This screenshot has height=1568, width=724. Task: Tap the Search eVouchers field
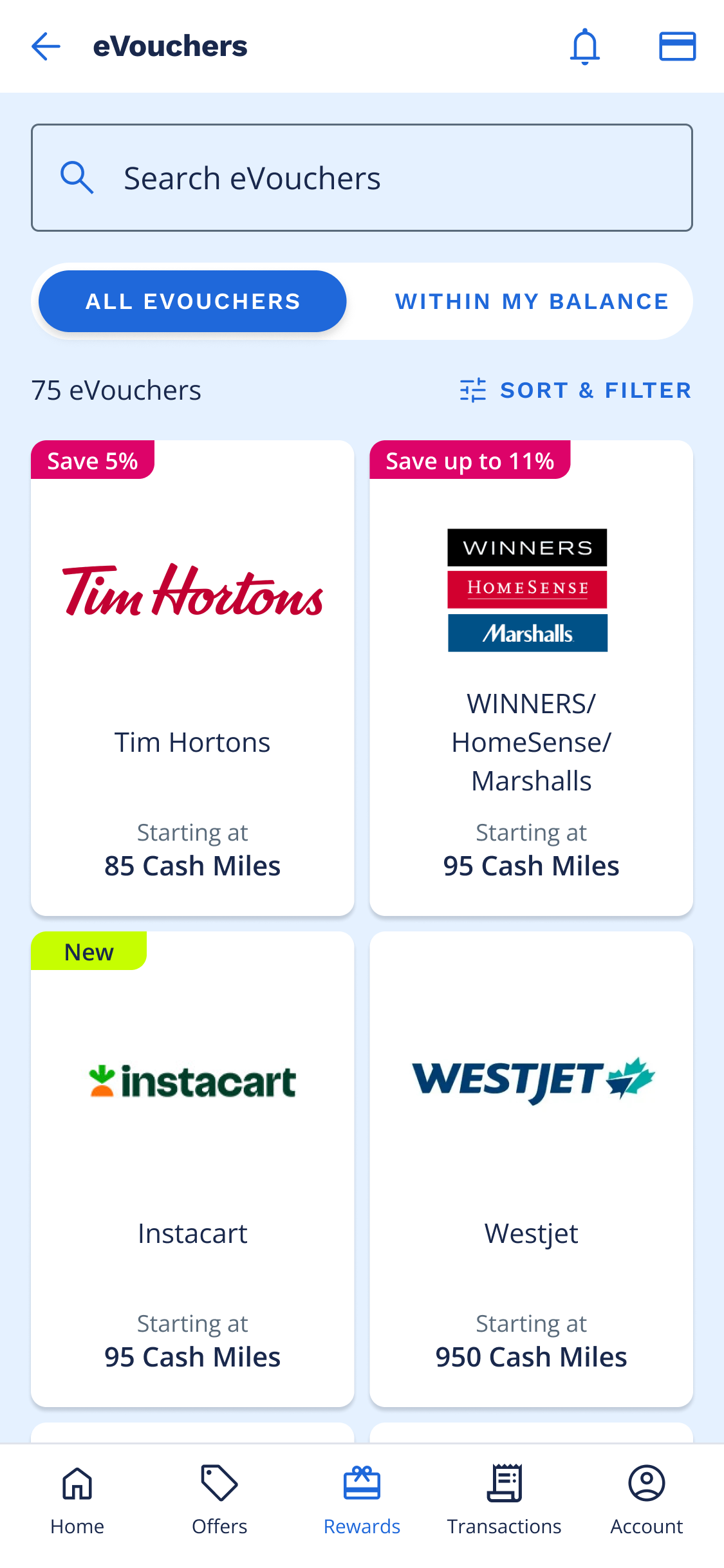pyautogui.click(x=362, y=178)
